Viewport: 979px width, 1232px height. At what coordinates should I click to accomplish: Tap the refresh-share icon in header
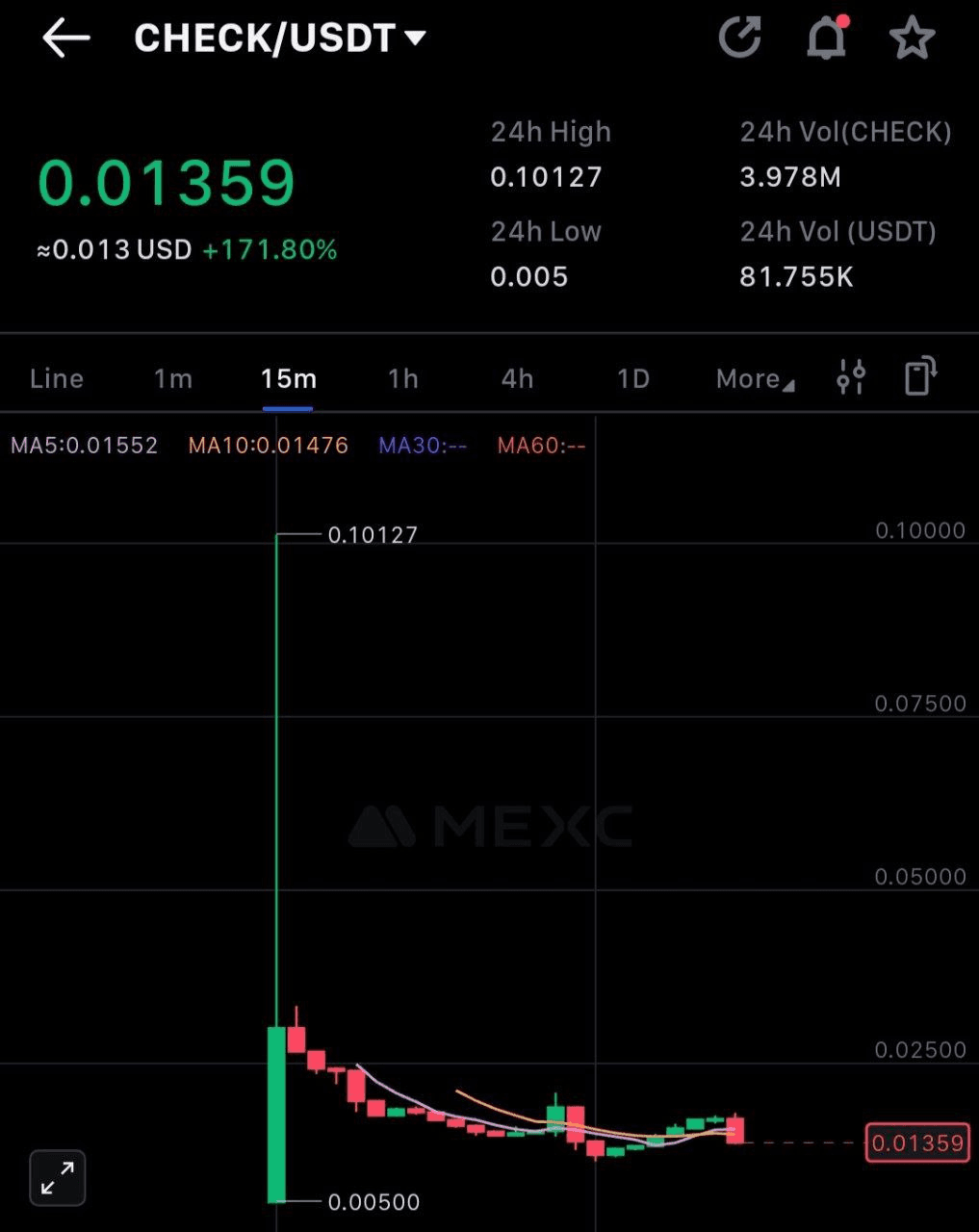[739, 38]
